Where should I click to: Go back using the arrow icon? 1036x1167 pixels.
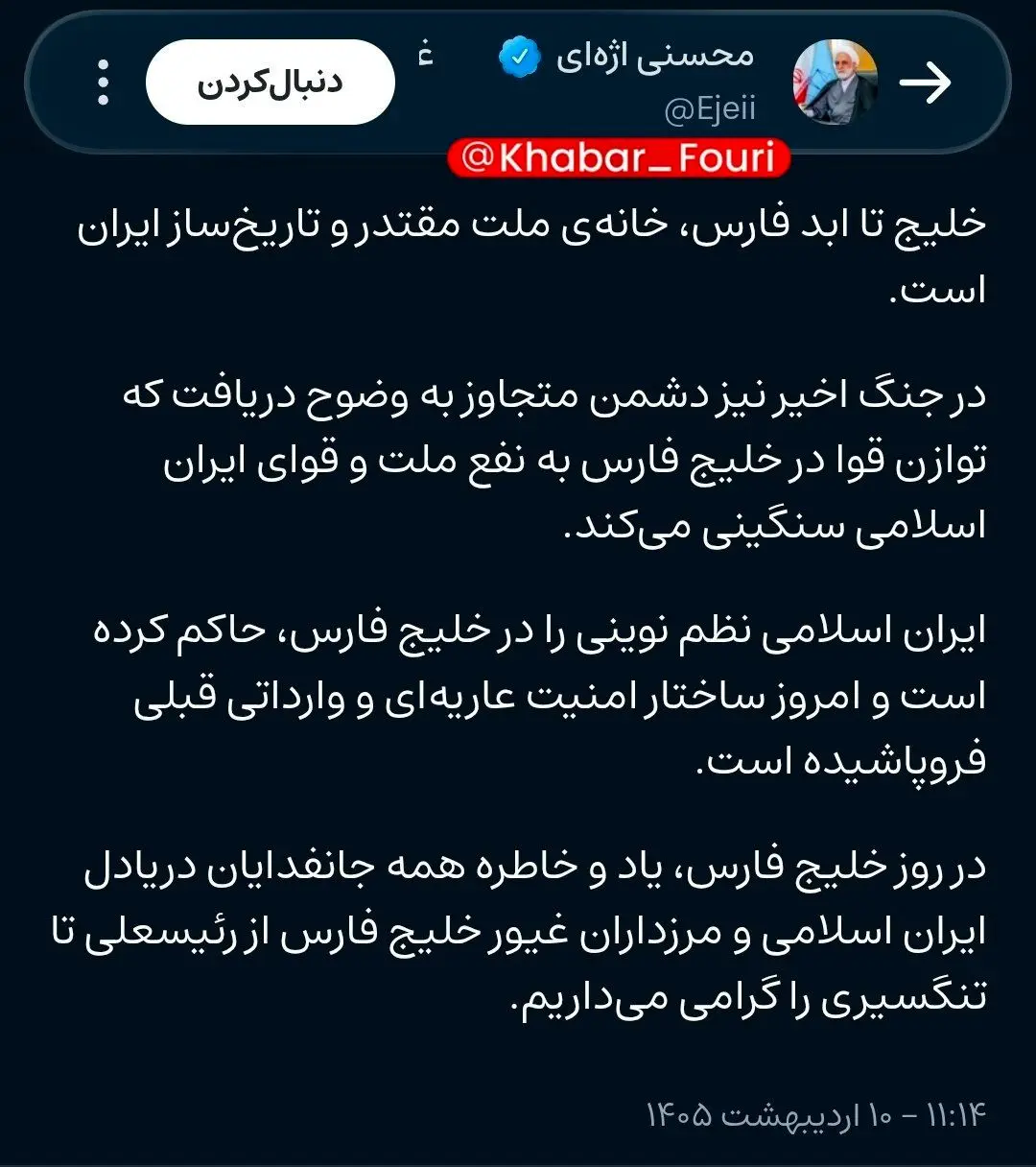point(926,83)
